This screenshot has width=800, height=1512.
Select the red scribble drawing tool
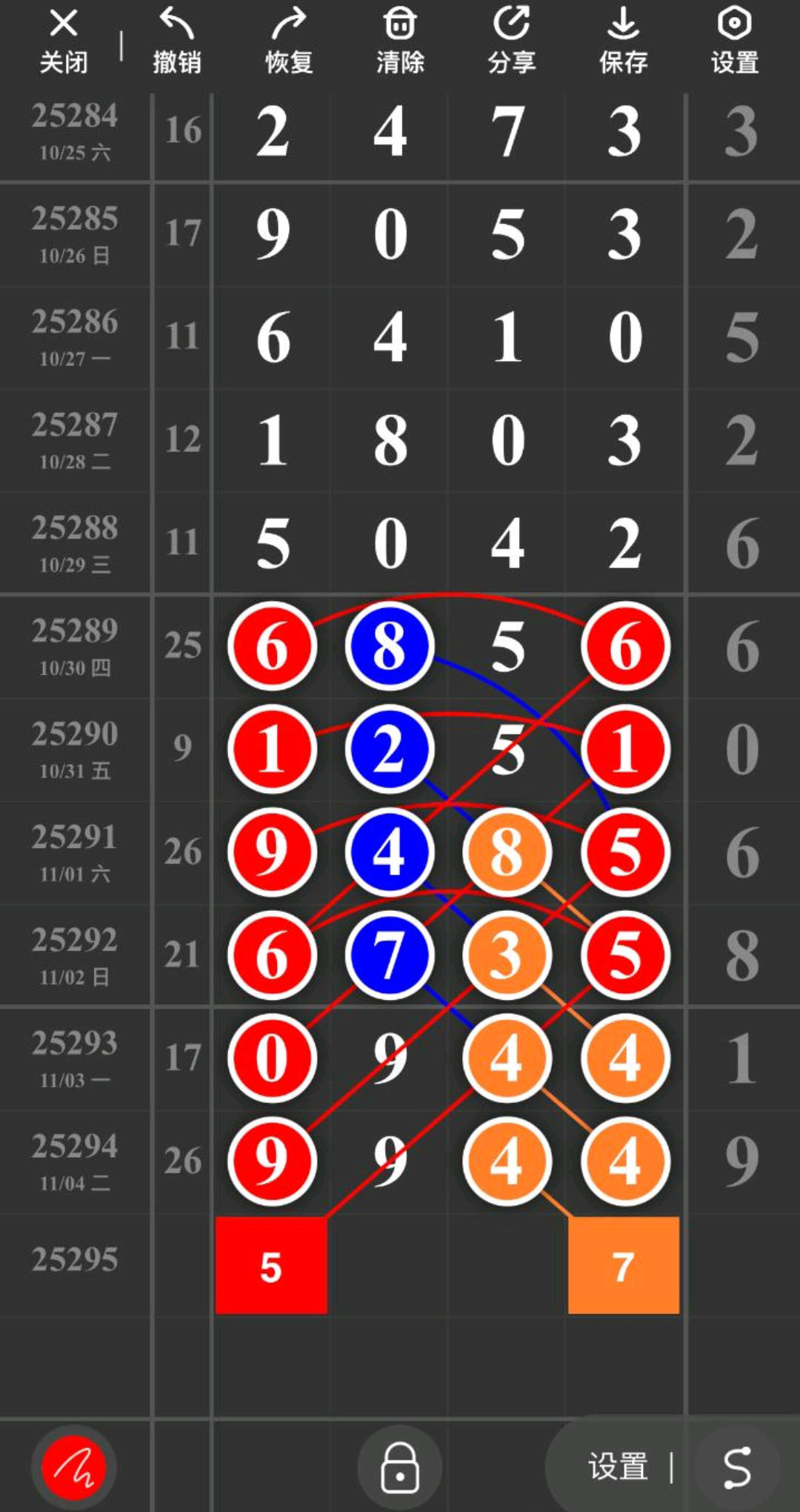[73, 1467]
